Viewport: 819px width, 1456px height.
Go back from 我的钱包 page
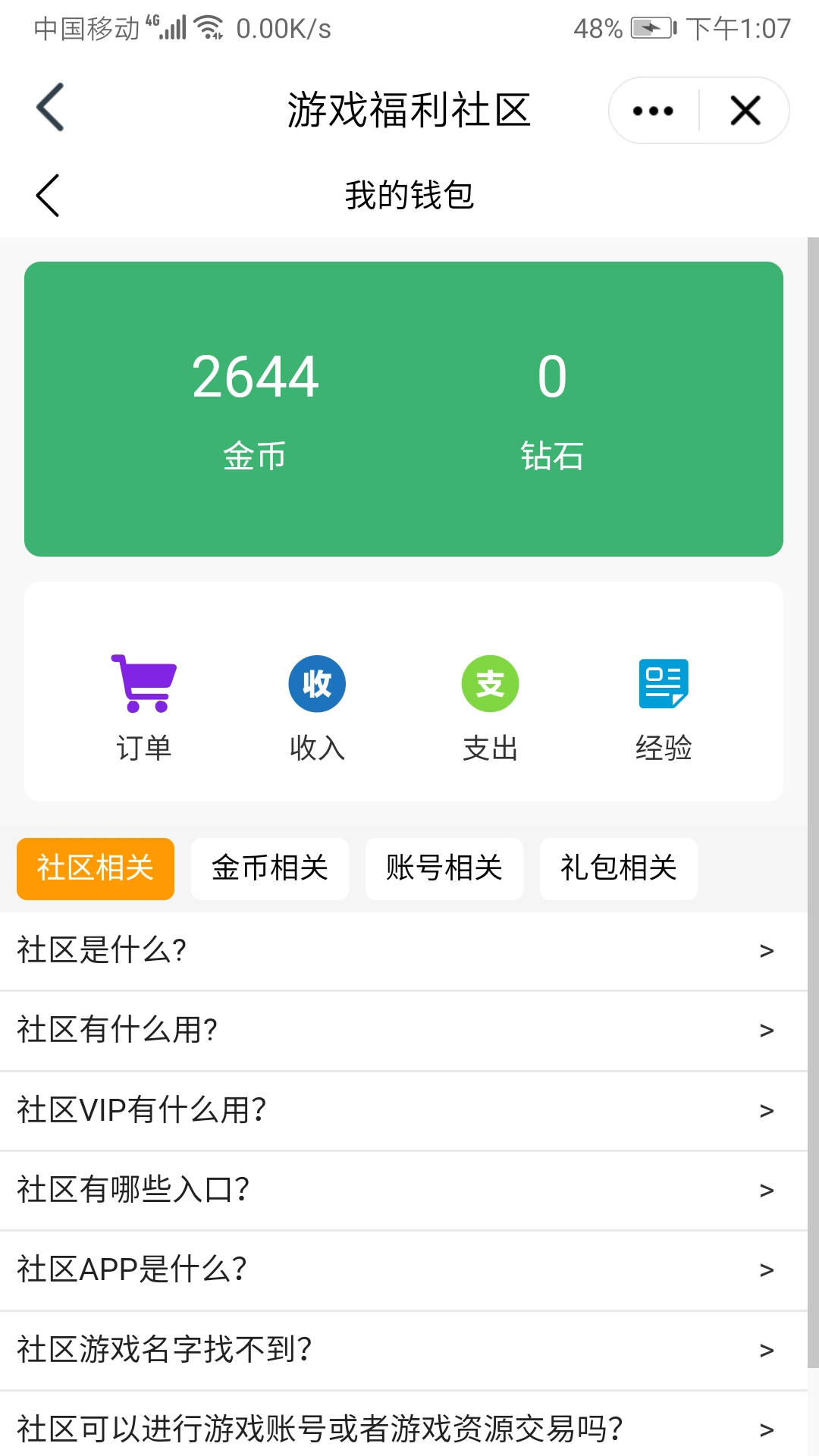(48, 196)
